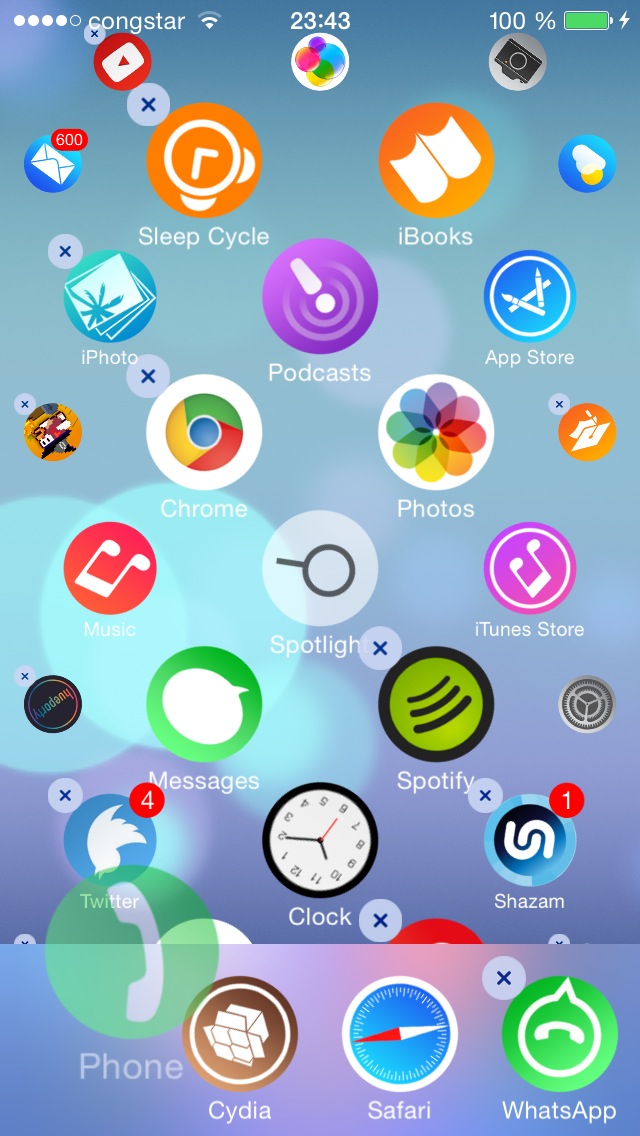This screenshot has width=640, height=1136.
Task: Launch the Chrome browser
Action: 204,432
